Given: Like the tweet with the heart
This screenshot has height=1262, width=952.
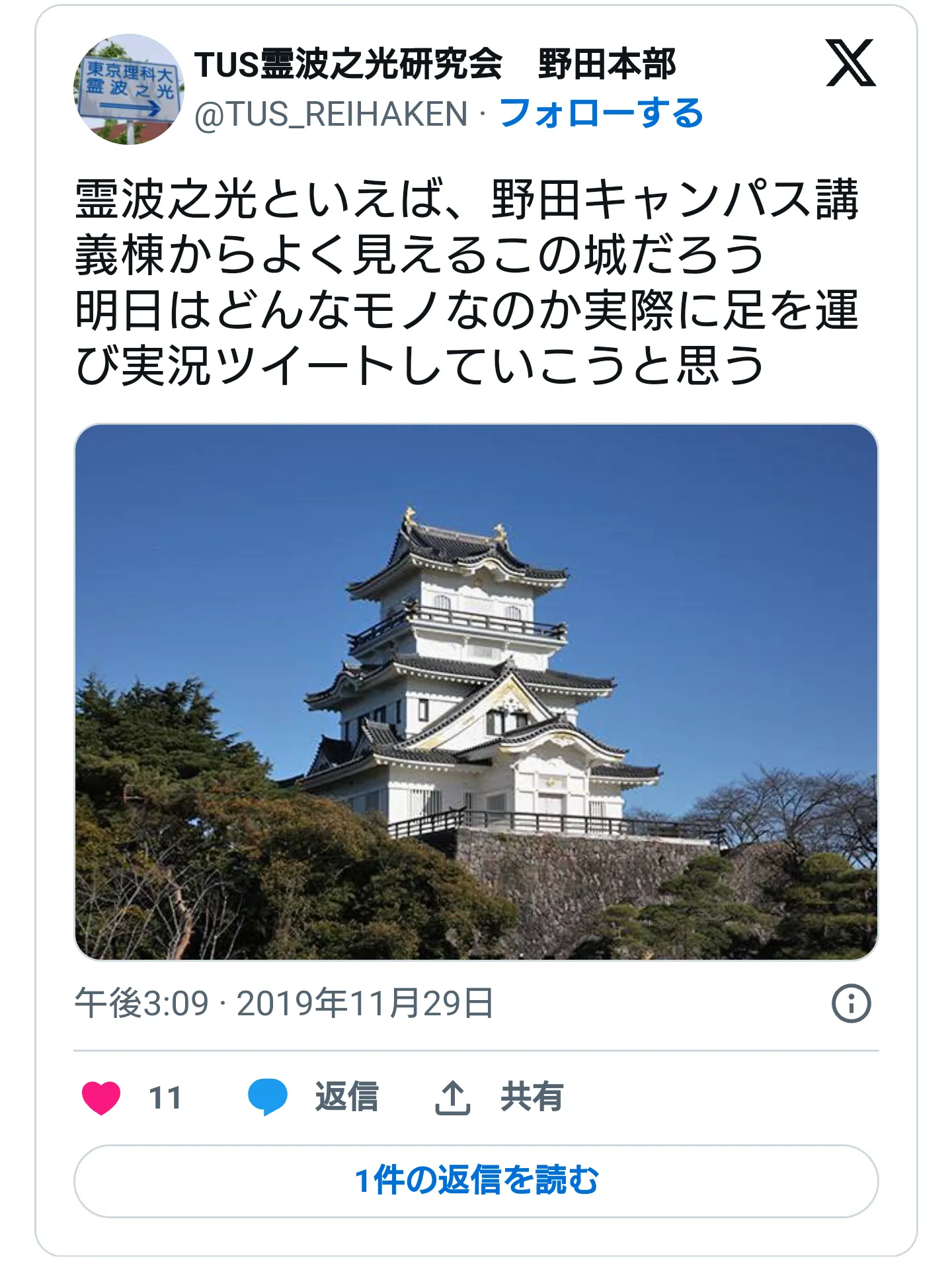Looking at the screenshot, I should 102,1097.
